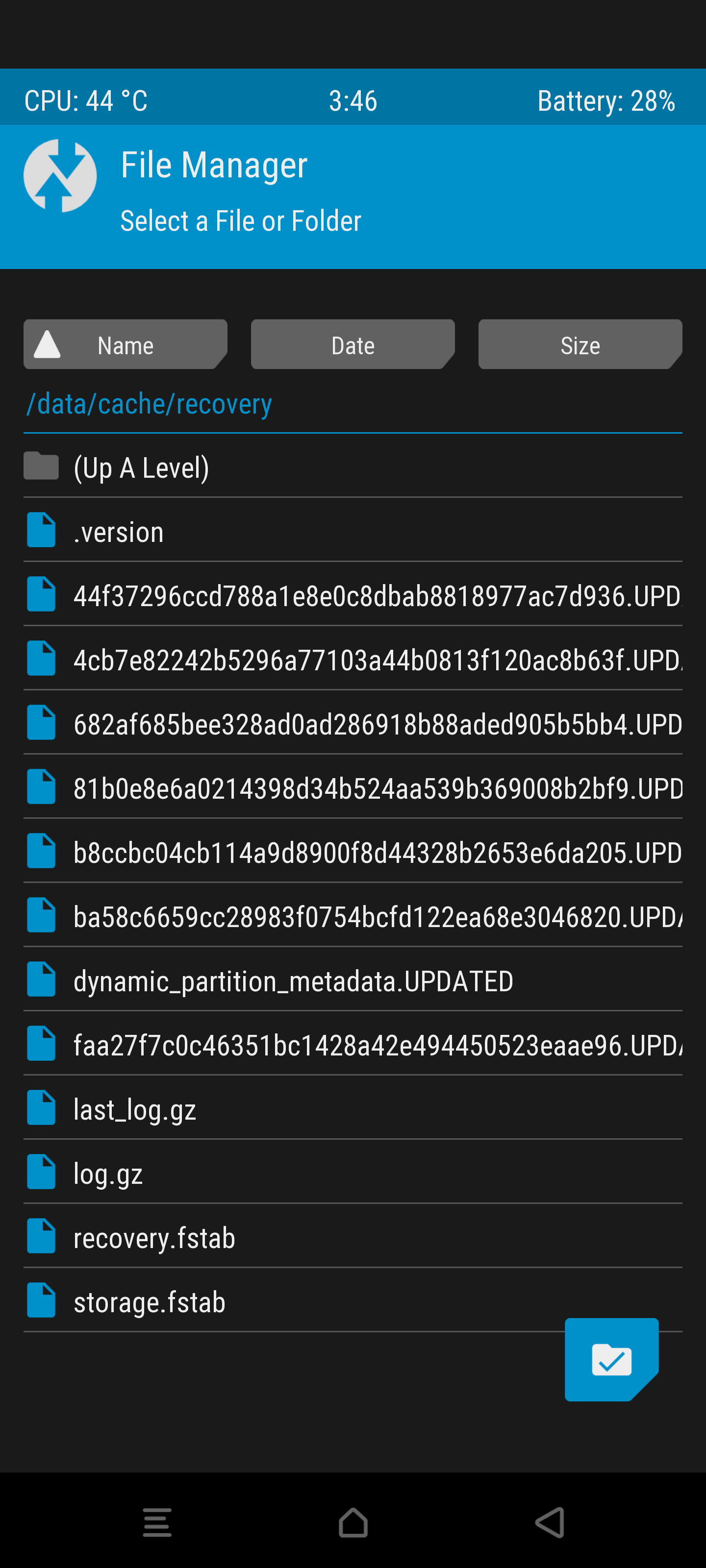The image size is (706, 1568).
Task: Sort files by Name
Action: click(x=125, y=344)
